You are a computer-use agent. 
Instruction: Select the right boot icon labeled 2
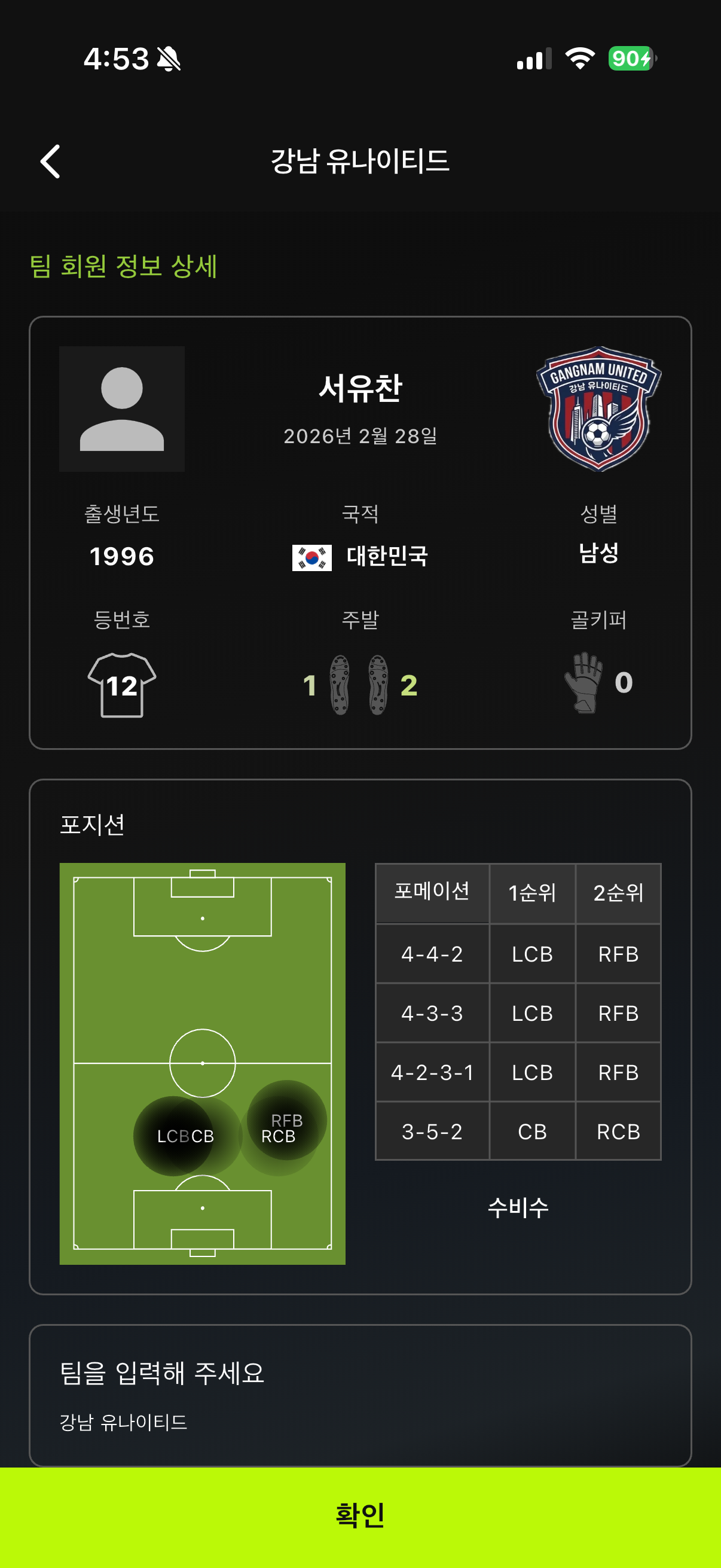point(377,685)
